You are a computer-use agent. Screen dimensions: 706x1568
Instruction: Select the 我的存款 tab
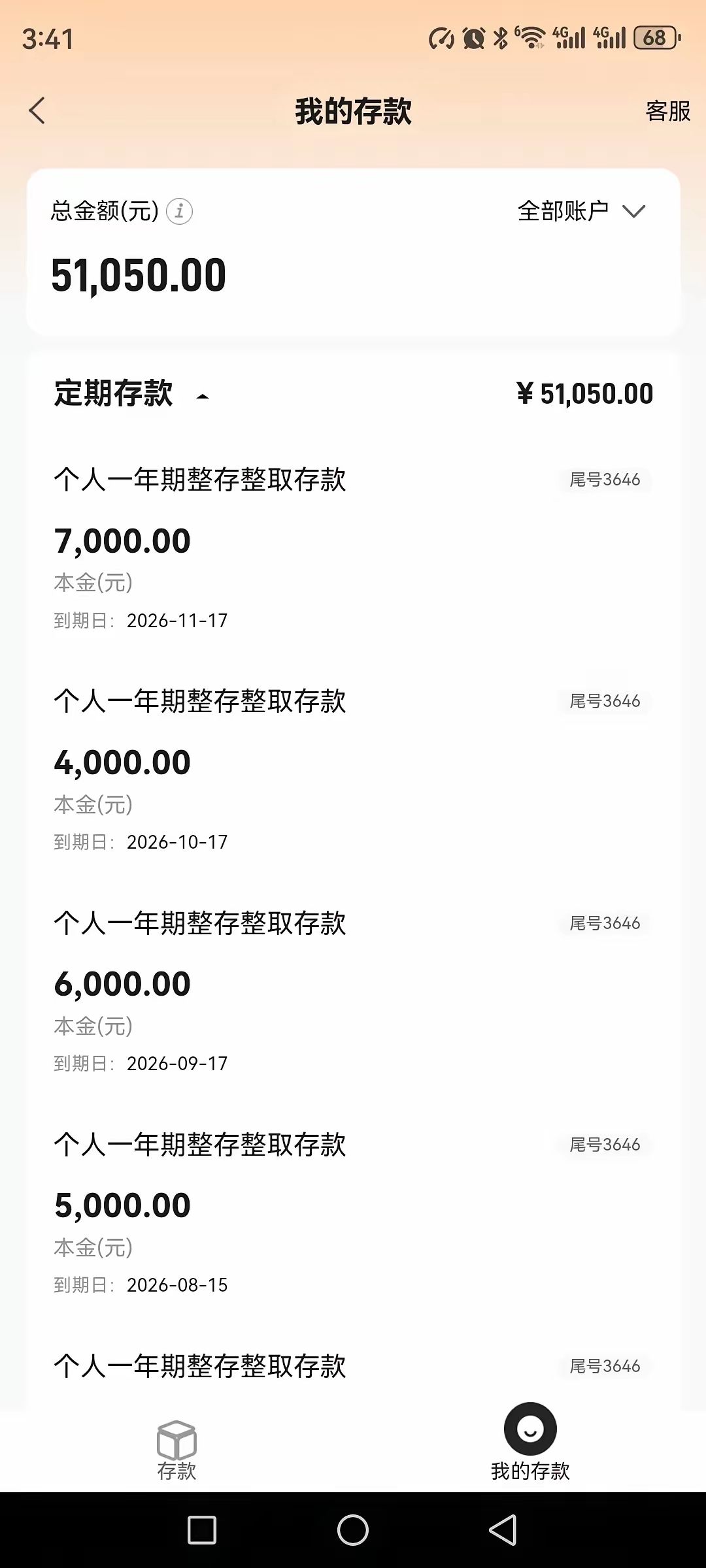tap(530, 1443)
